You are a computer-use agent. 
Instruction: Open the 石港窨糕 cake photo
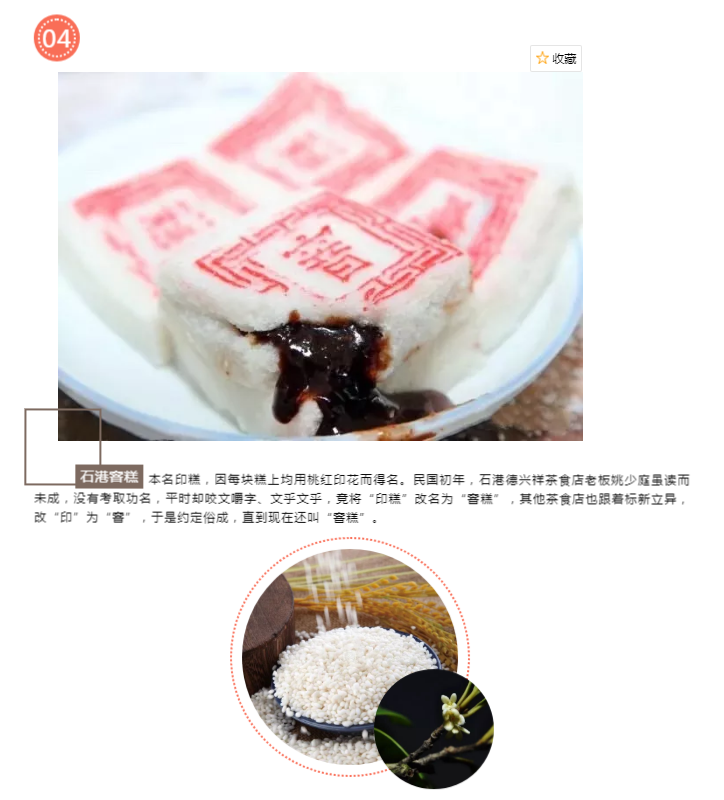point(320,255)
